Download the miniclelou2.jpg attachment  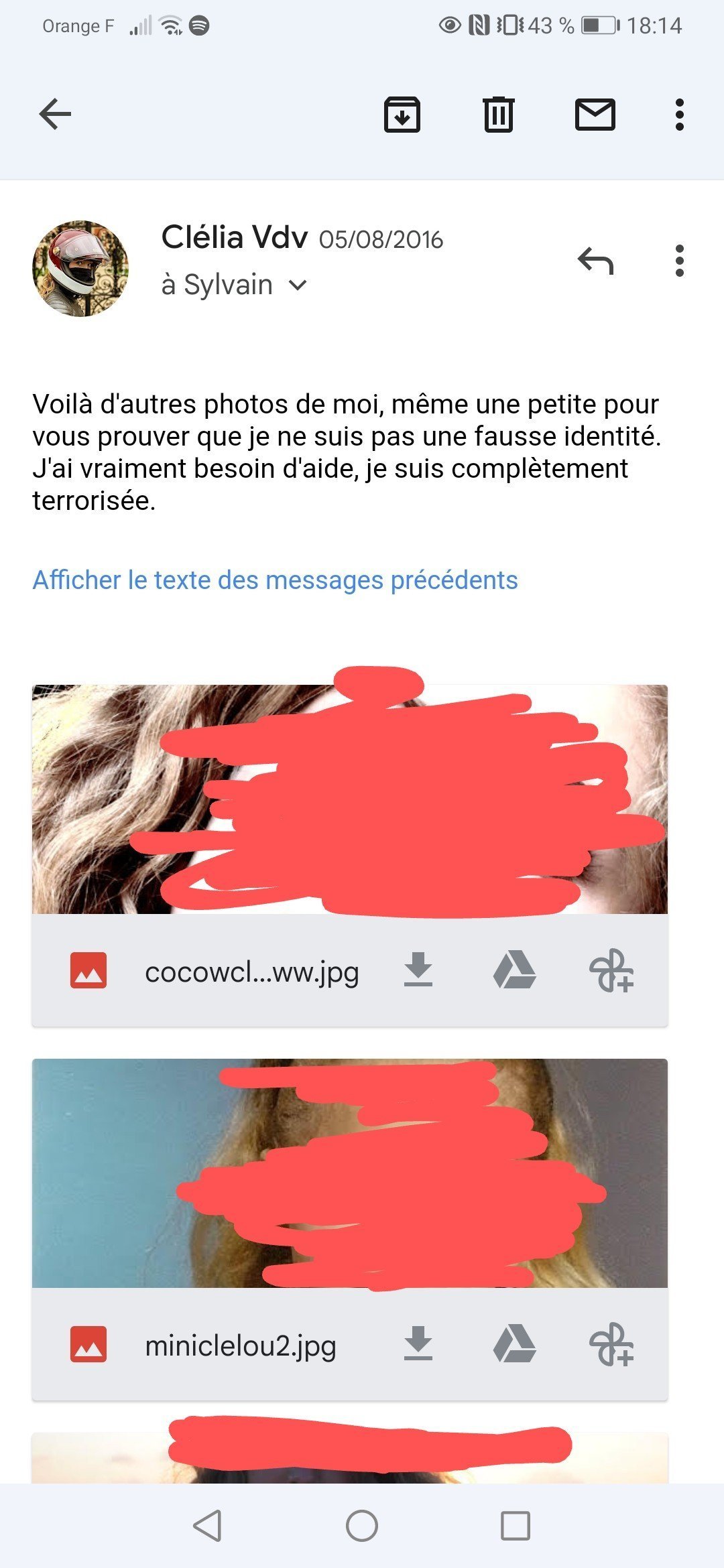[x=418, y=1344]
